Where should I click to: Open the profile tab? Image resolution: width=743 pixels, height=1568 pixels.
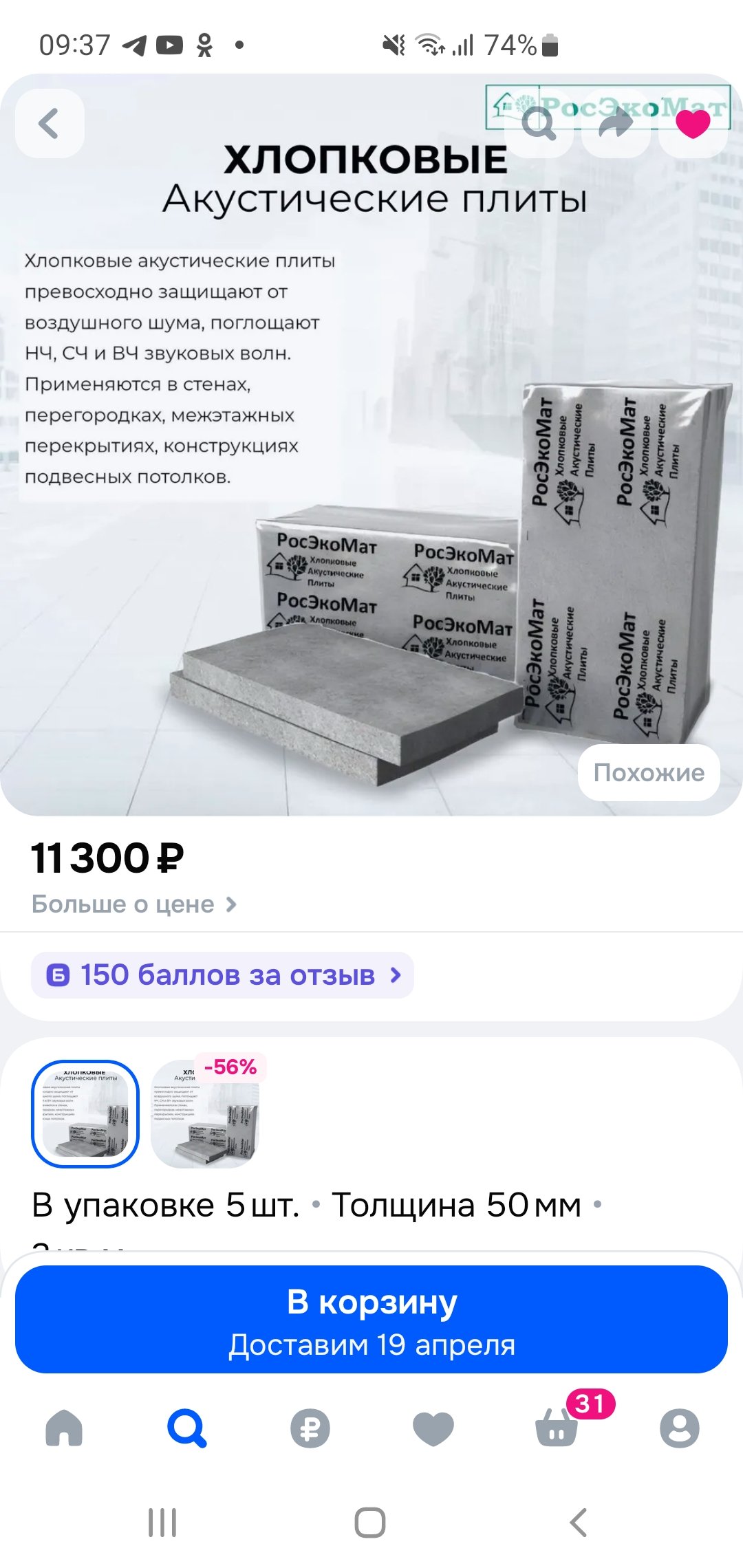click(x=679, y=1428)
